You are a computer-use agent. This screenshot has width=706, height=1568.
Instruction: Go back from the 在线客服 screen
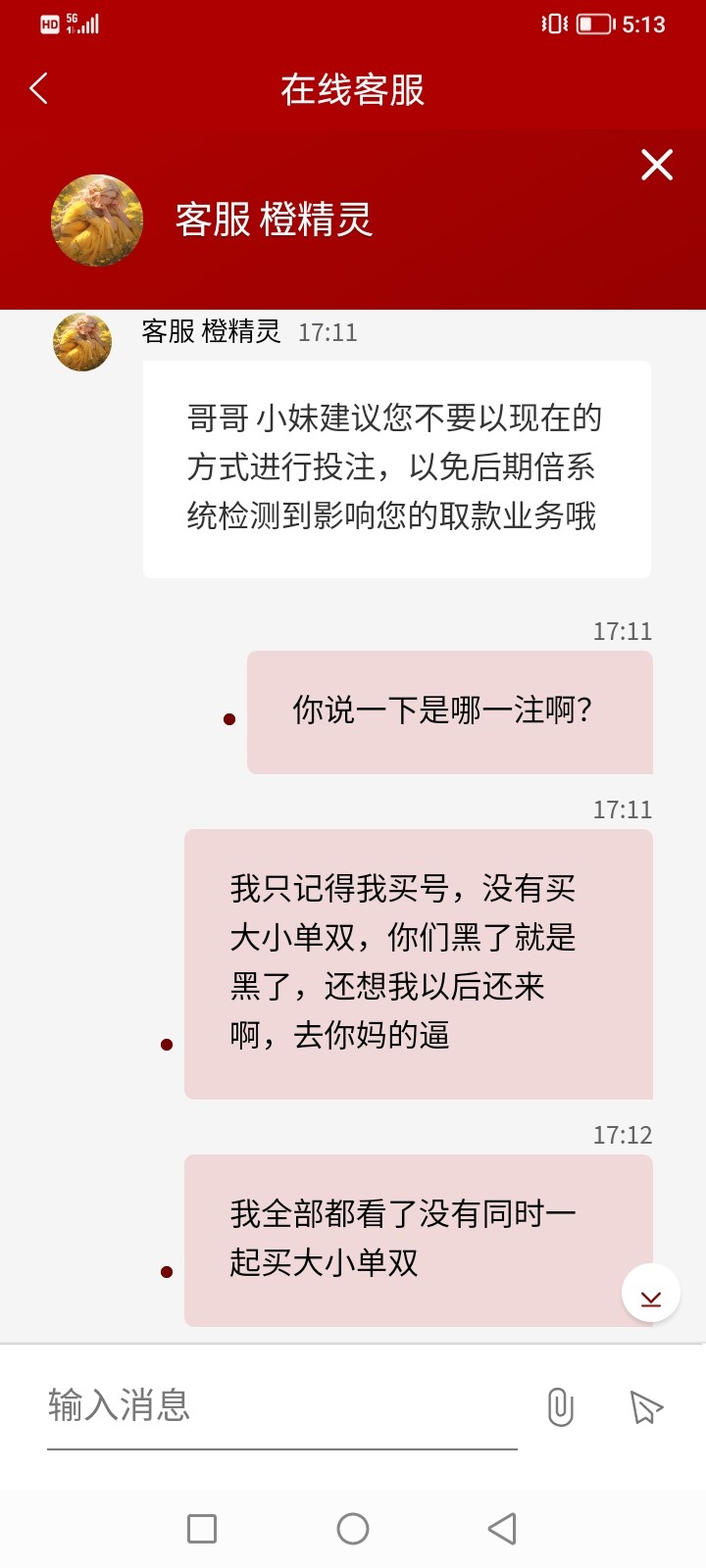[39, 89]
